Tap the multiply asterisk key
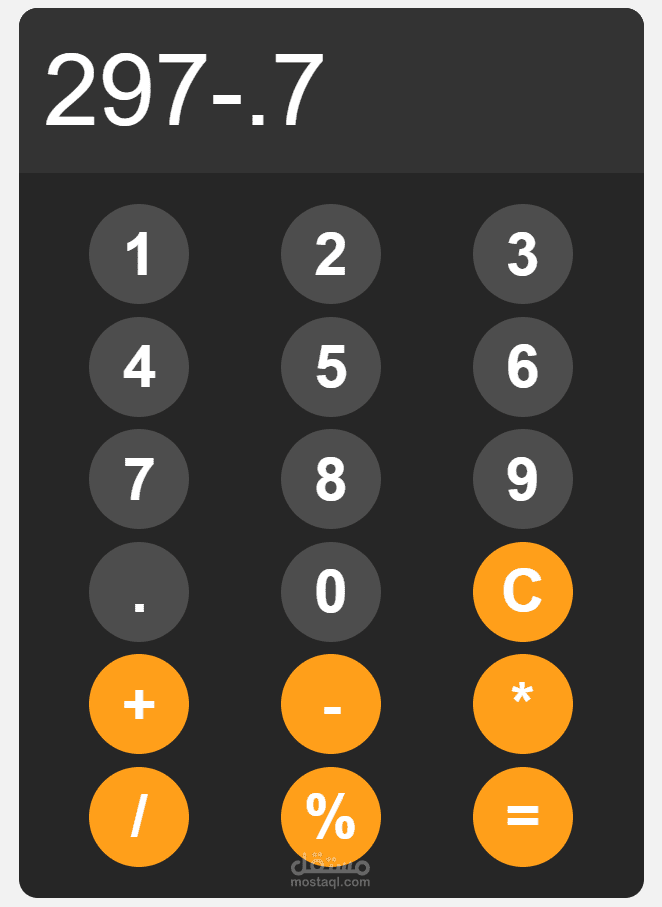 (523, 704)
